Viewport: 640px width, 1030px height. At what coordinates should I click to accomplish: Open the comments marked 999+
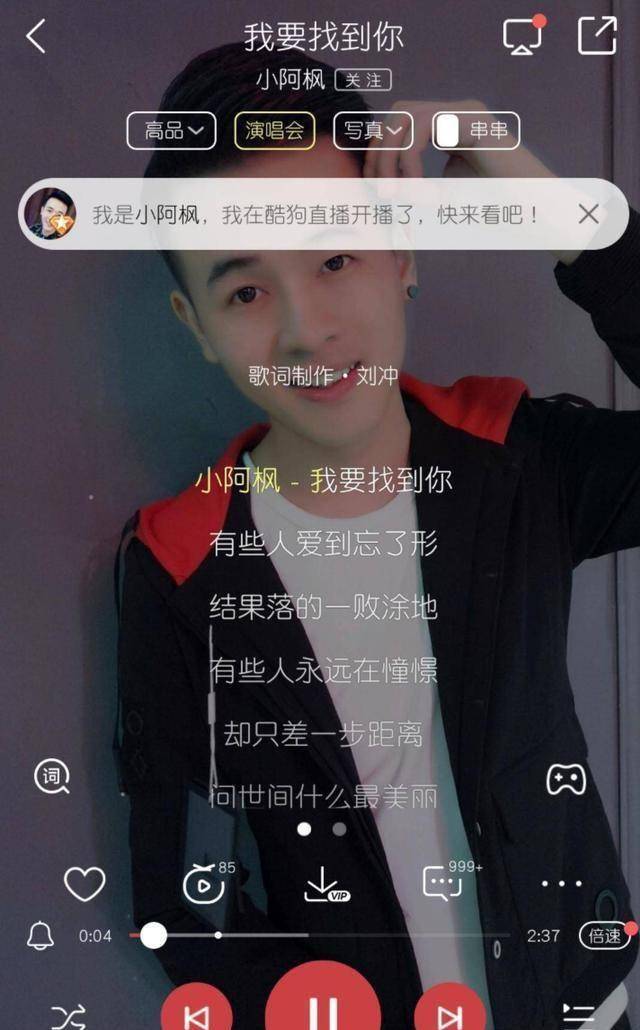[x=443, y=883]
